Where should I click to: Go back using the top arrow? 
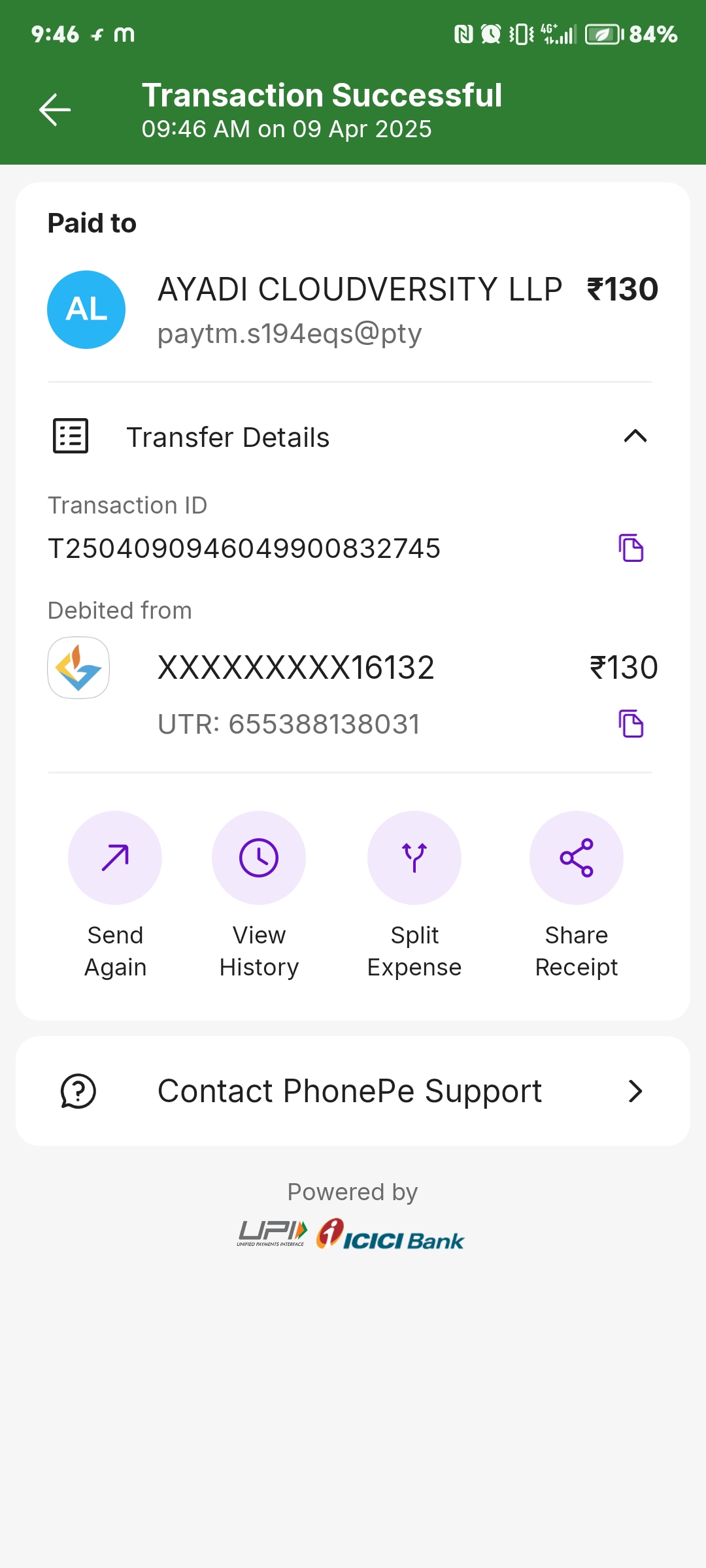click(55, 109)
